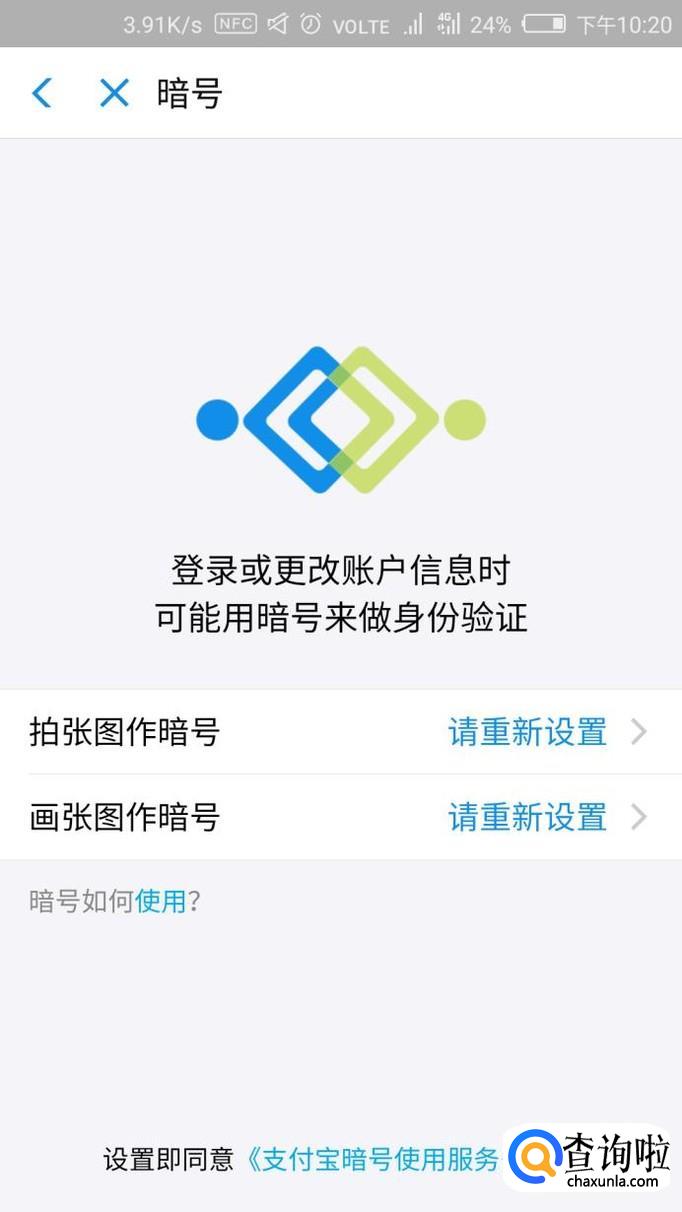Go back using the blue arrow
The height and width of the screenshot is (1212, 682).
[x=41, y=94]
